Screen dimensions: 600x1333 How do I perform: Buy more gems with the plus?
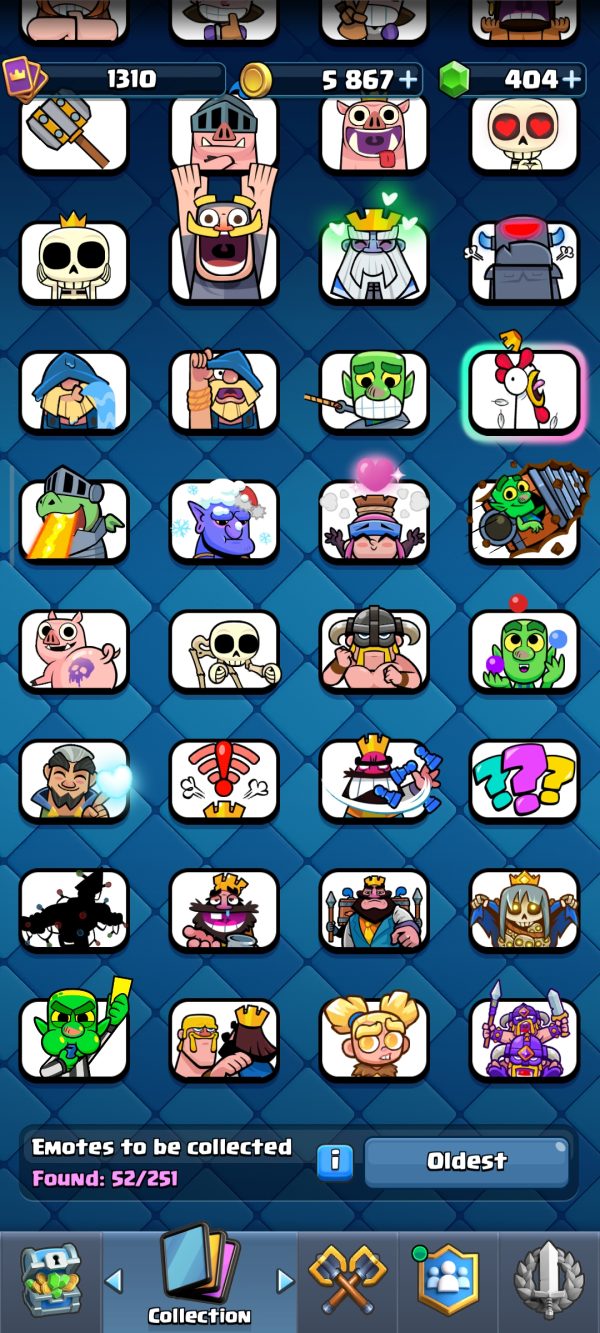coord(572,80)
